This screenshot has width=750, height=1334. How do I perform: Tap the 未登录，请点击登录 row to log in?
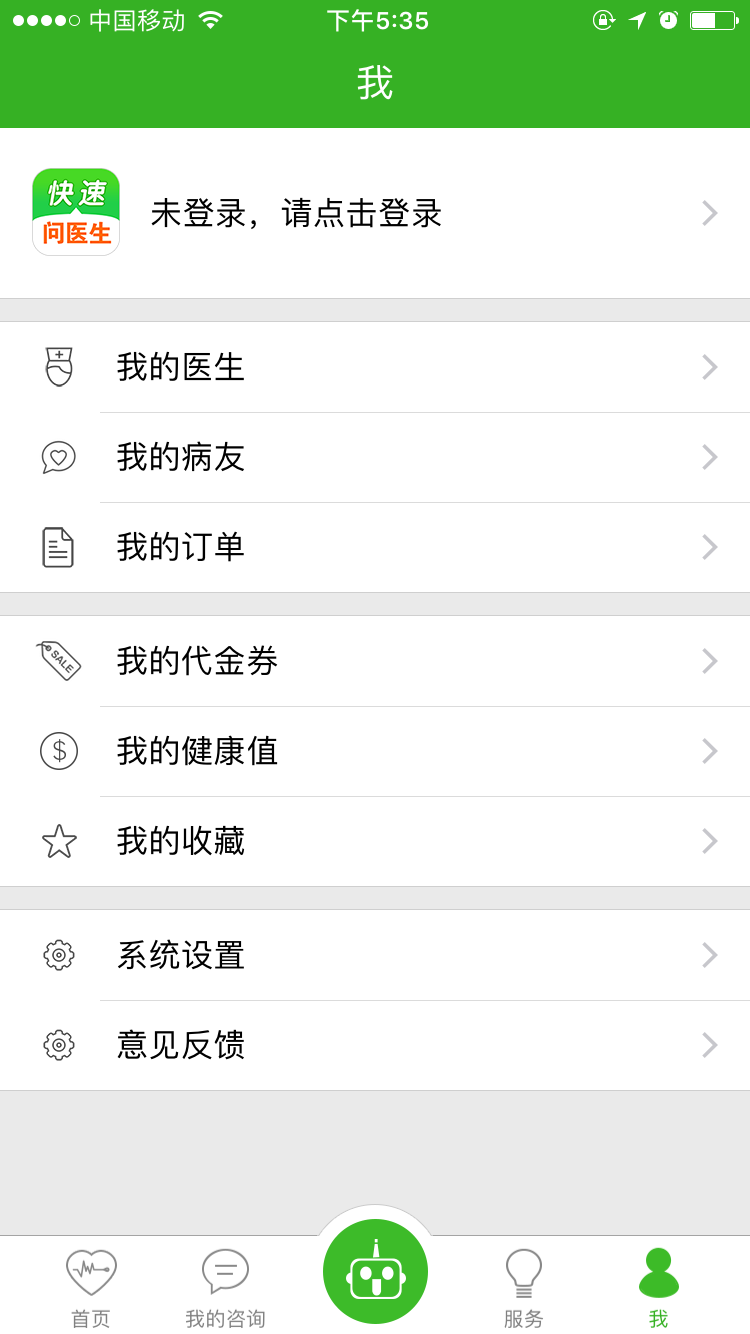[x=375, y=213]
